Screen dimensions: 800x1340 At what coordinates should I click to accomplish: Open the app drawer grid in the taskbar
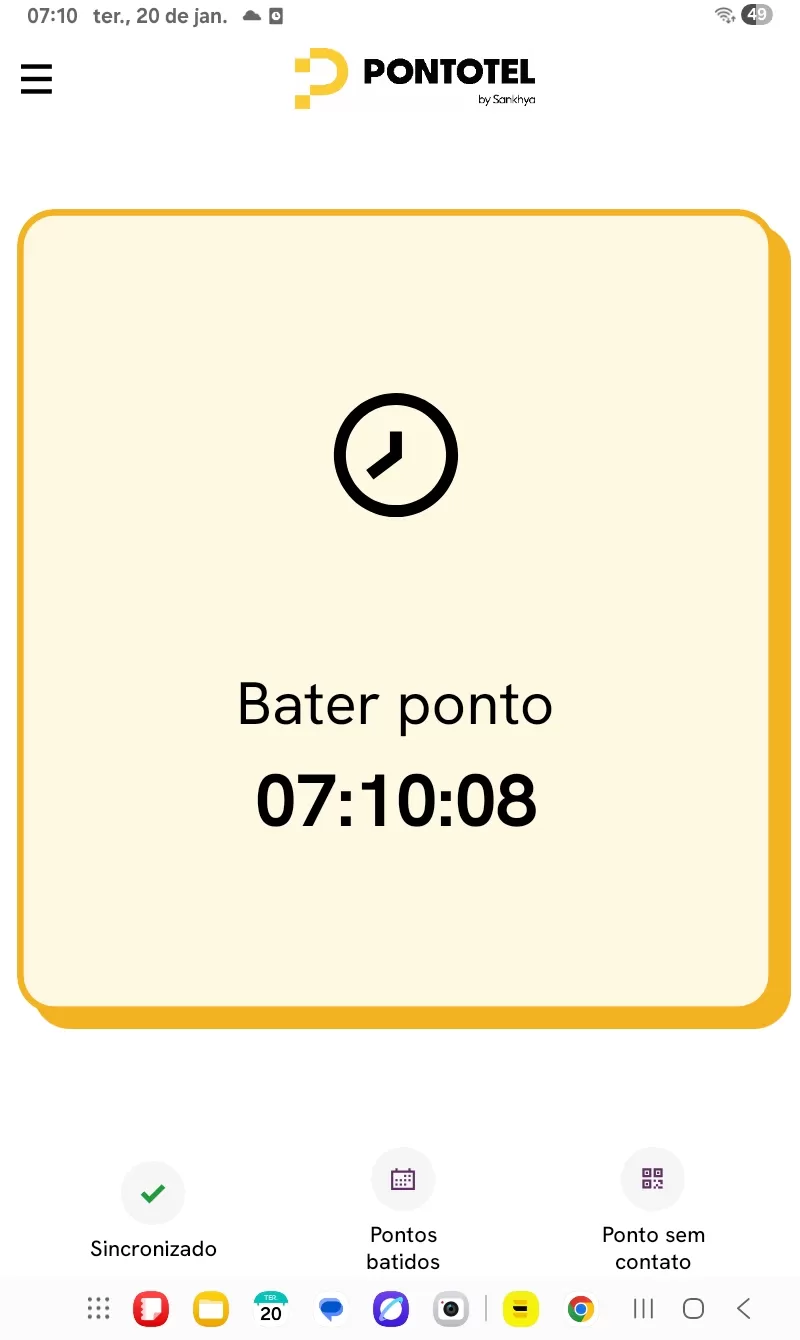(x=98, y=1308)
